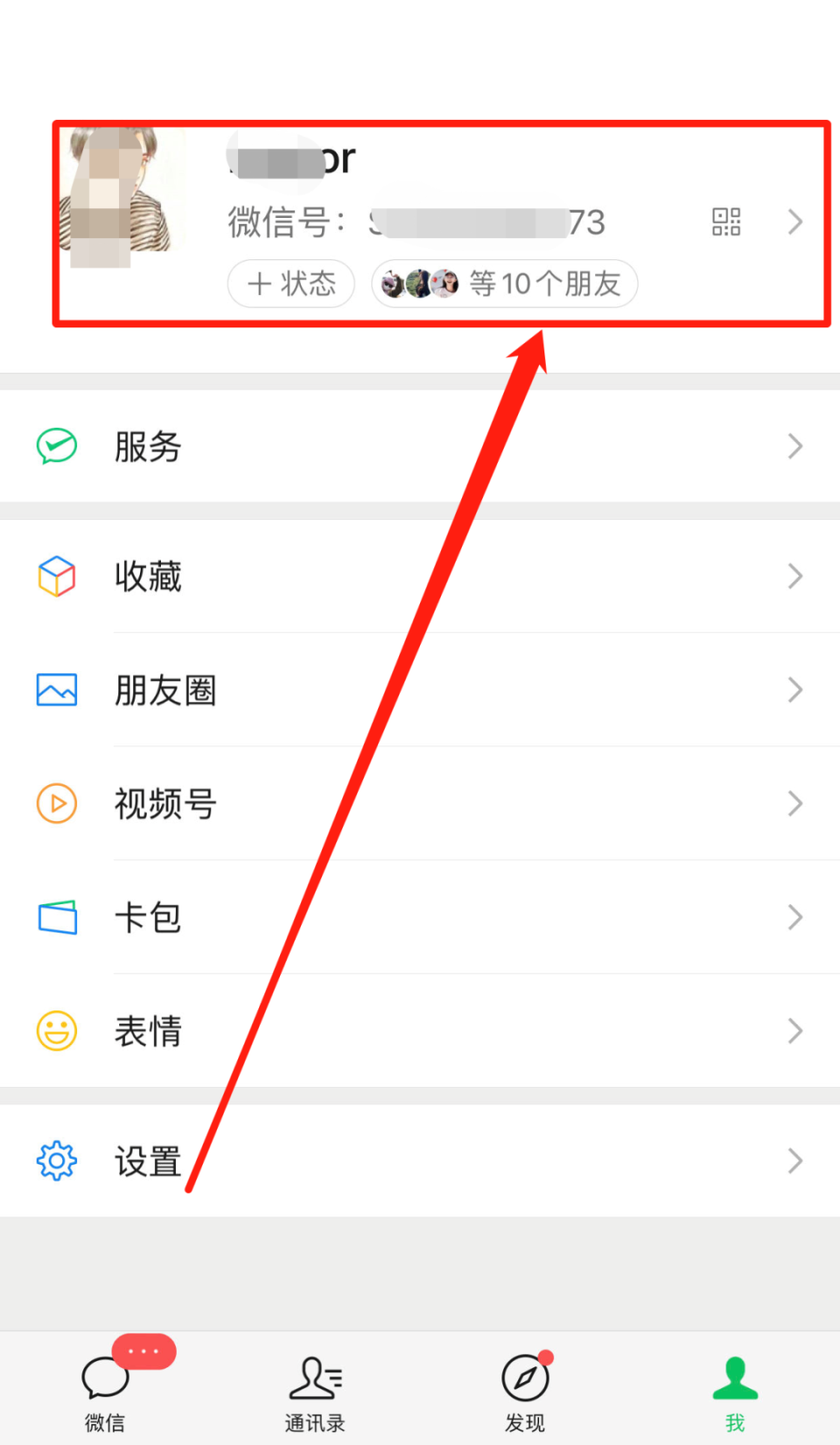Expand the profile detail chevron
840x1445 pixels.
(794, 221)
